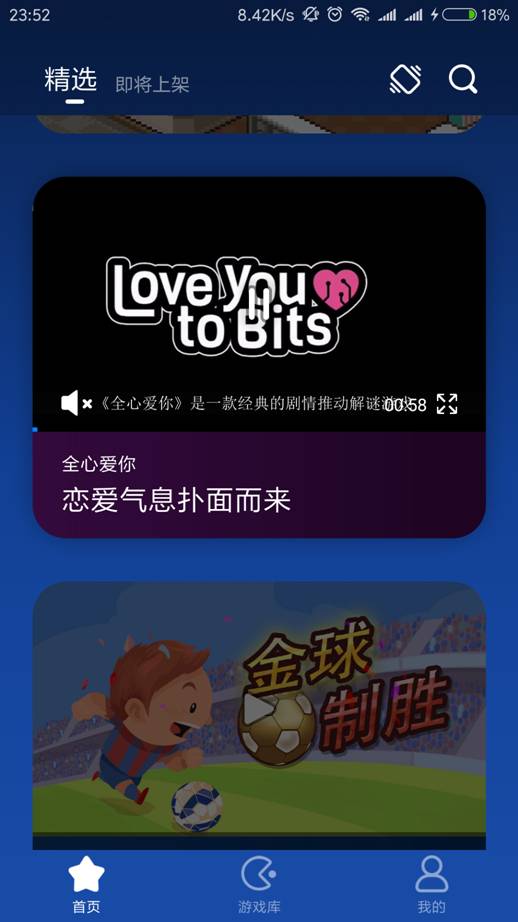Switch to the 即将上架 tab
The width and height of the screenshot is (518, 922).
[152, 85]
